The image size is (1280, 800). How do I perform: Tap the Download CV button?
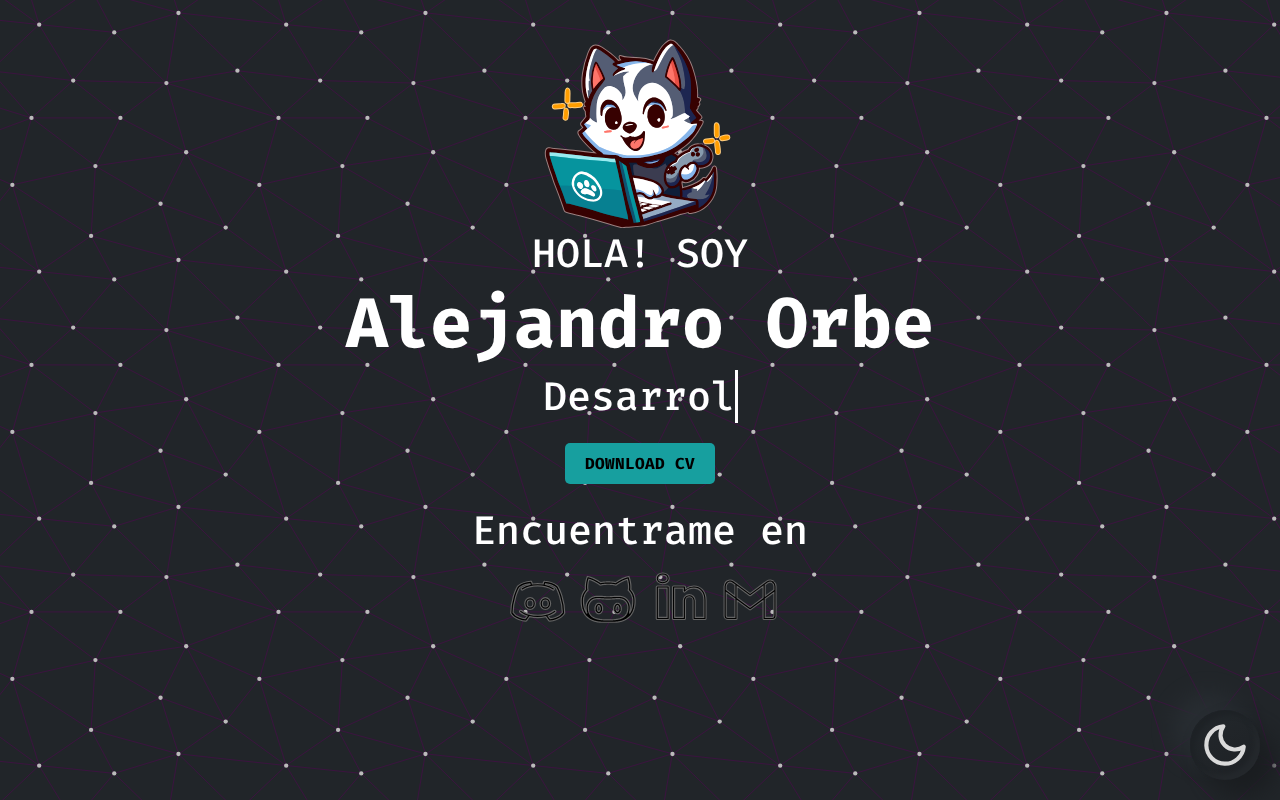[639, 464]
